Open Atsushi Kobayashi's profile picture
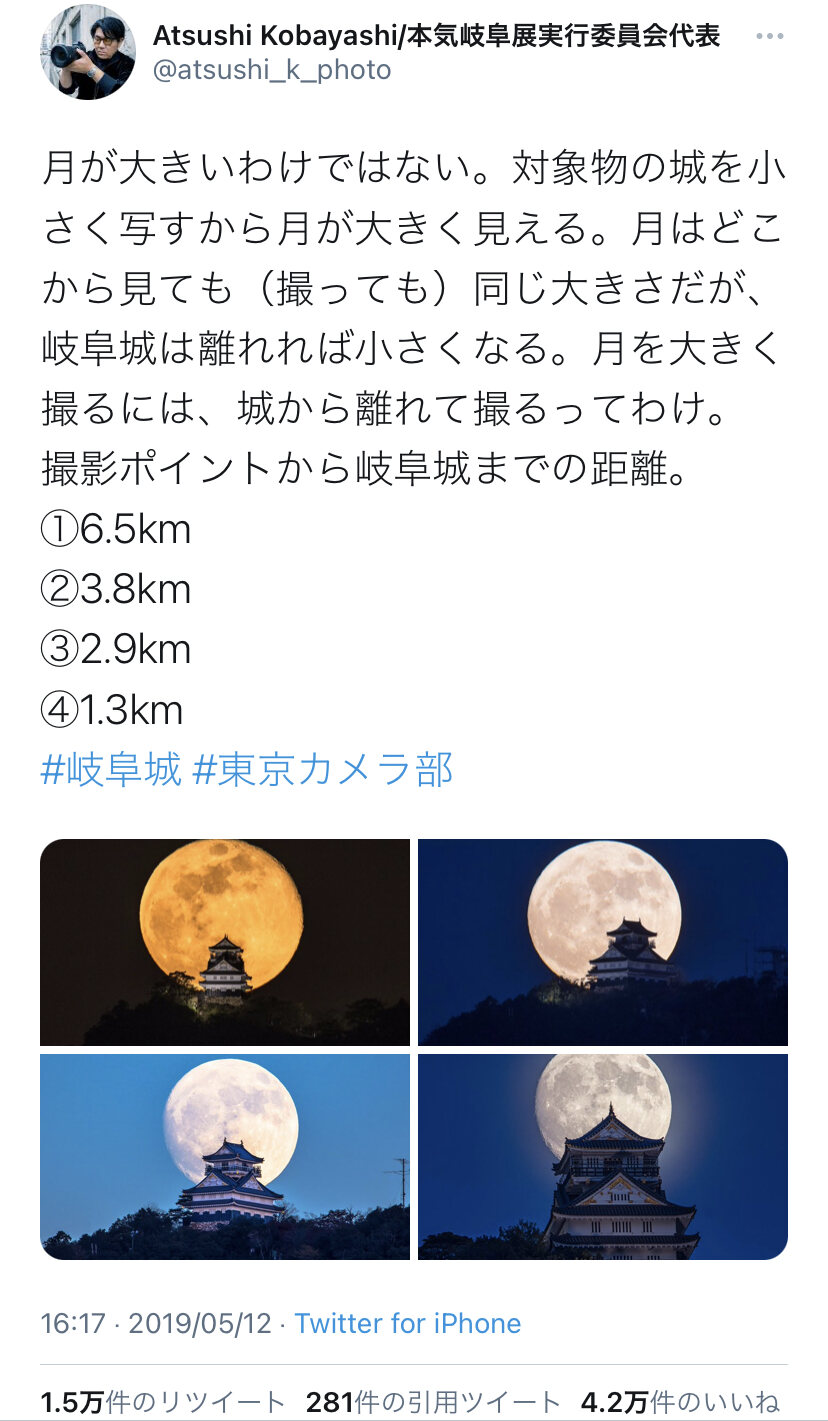Viewport: 828px width, 1421px height. [x=88, y=52]
